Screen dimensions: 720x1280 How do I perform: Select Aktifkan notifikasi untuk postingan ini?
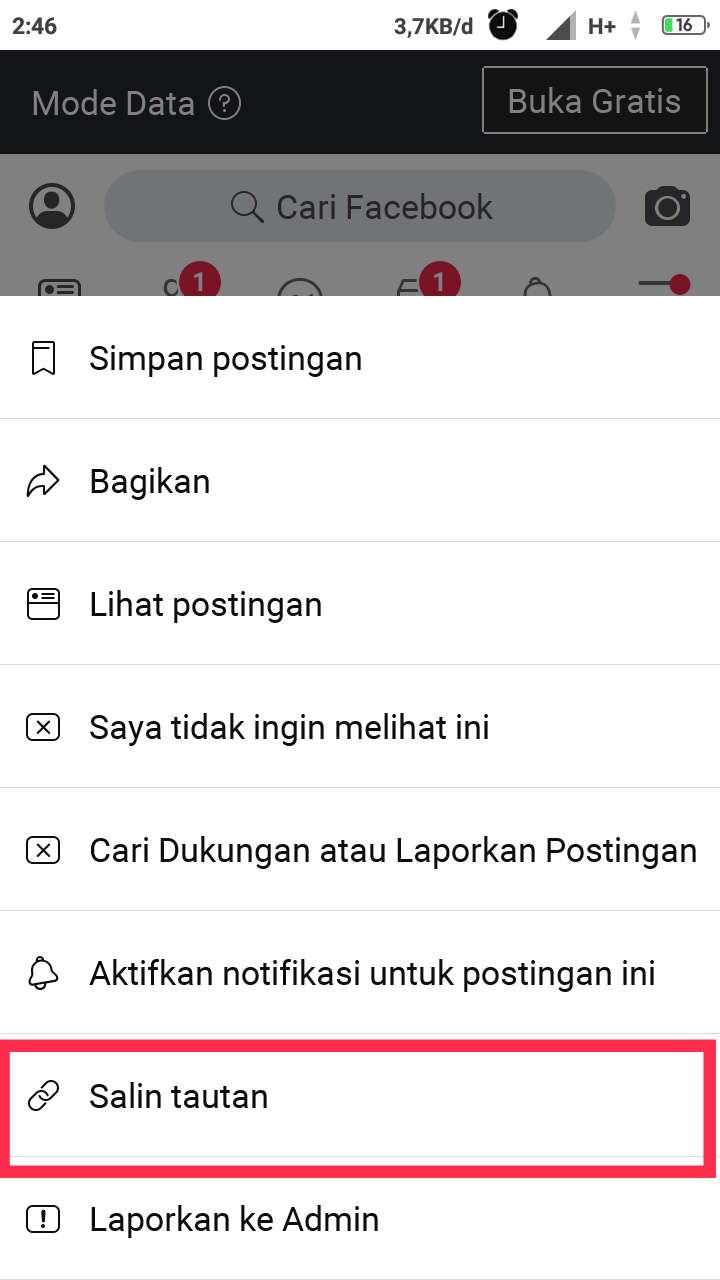point(372,974)
